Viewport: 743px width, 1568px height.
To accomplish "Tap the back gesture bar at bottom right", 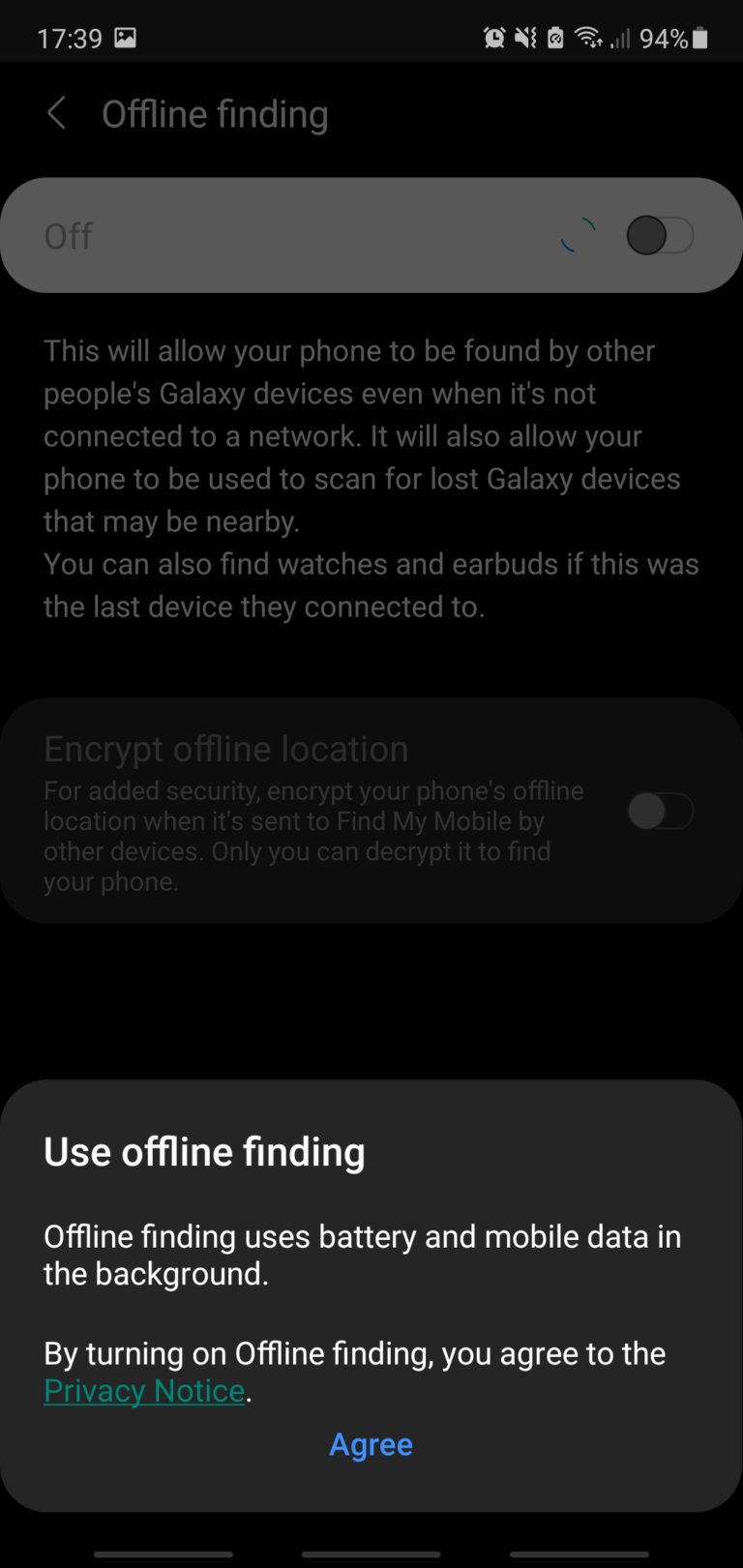I will pyautogui.click(x=579, y=1554).
